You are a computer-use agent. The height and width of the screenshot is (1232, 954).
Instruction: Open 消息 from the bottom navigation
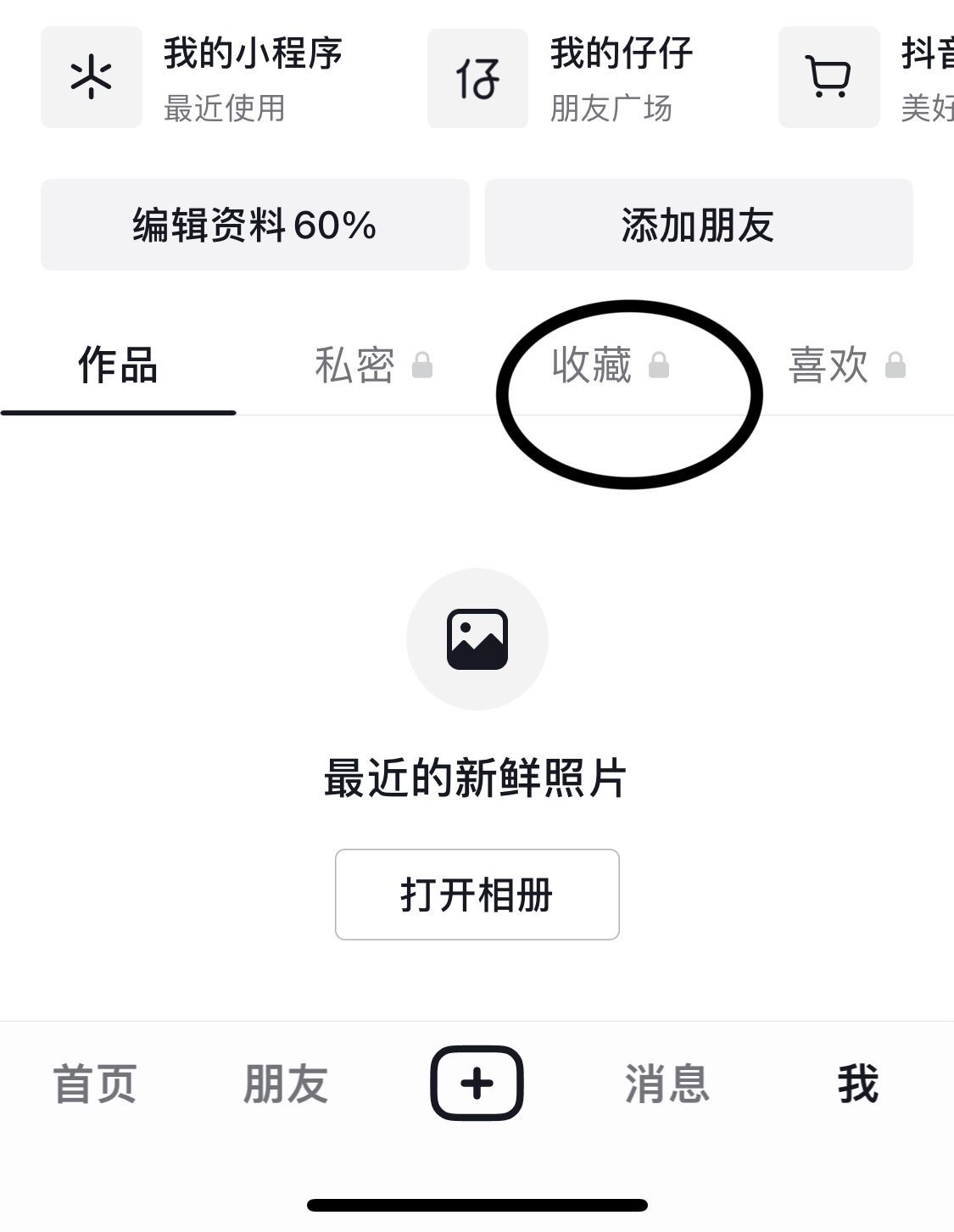667,1084
